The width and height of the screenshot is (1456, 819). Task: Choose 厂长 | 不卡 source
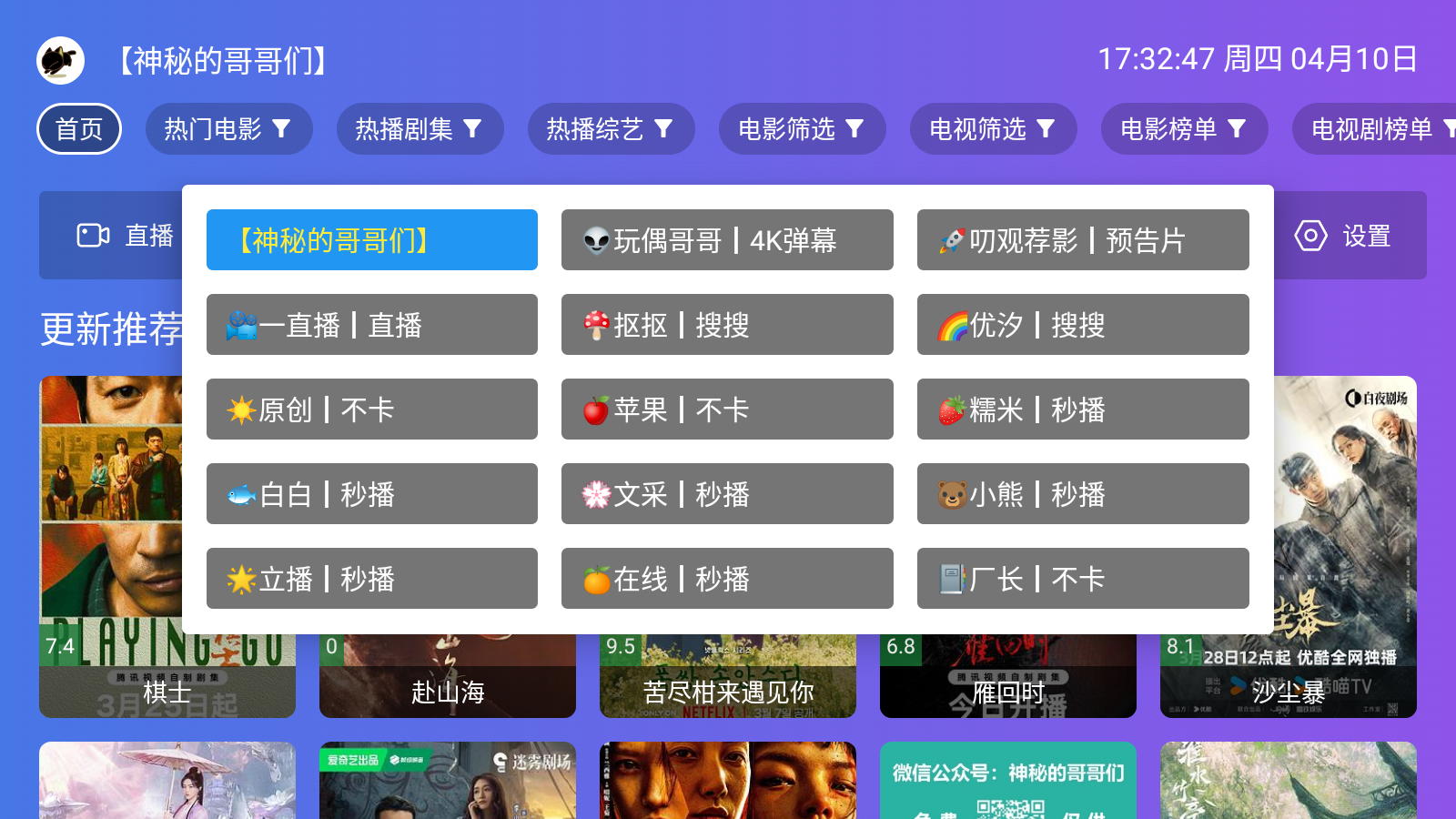1083,579
